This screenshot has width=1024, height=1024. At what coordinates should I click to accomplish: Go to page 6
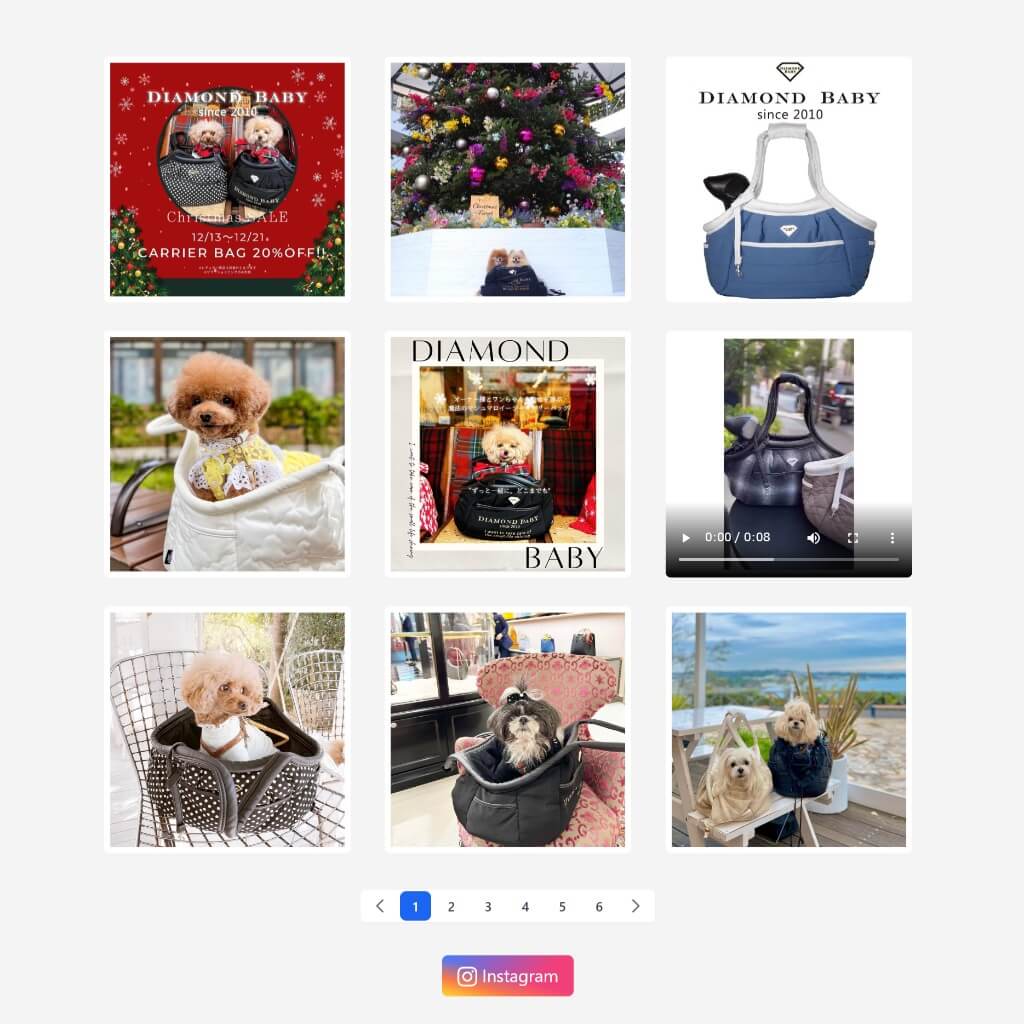coord(599,906)
